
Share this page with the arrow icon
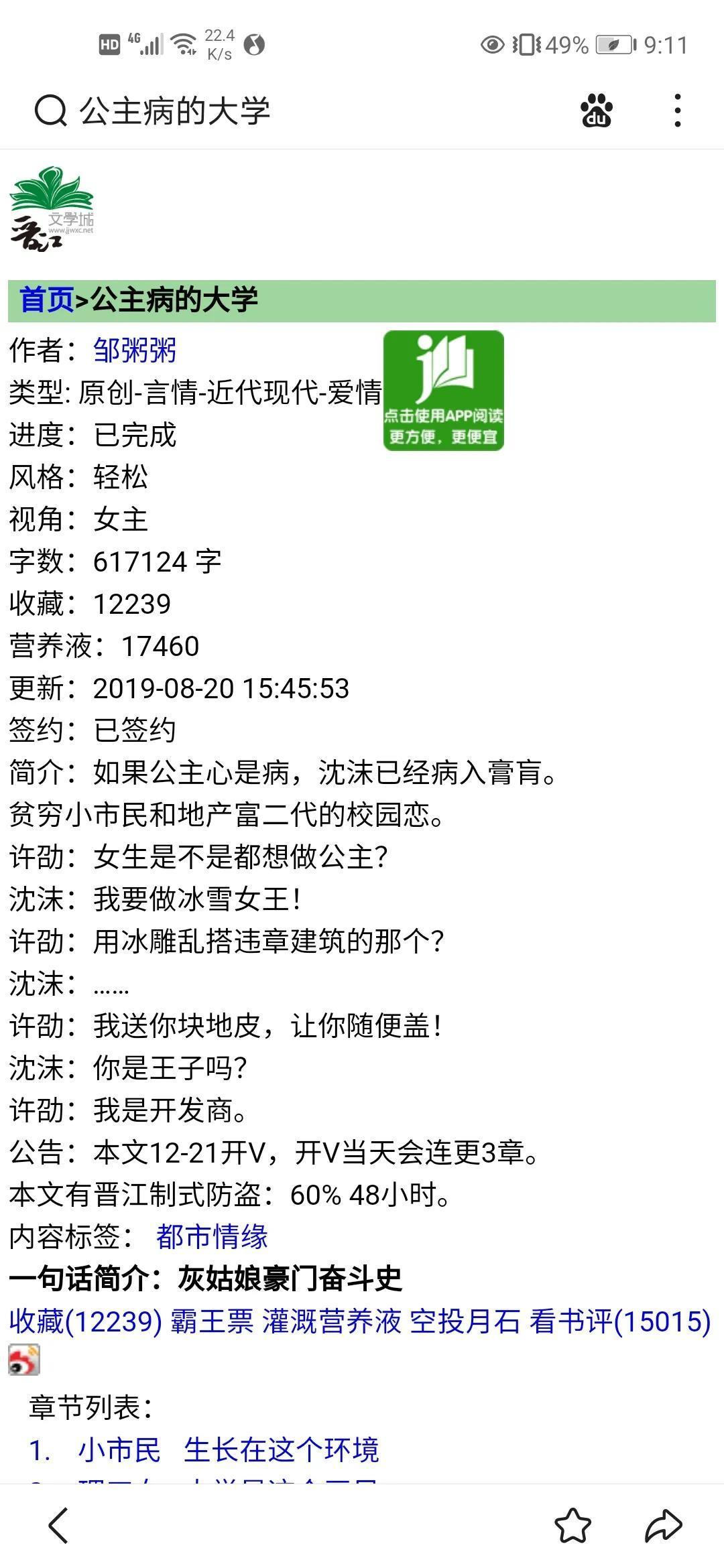point(663,1526)
